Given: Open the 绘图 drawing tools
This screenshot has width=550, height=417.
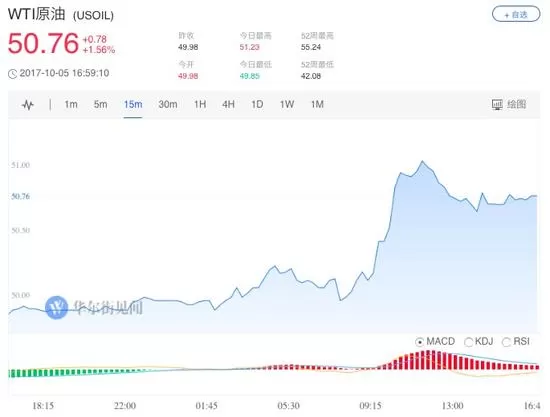Looking at the screenshot, I should click(509, 104).
